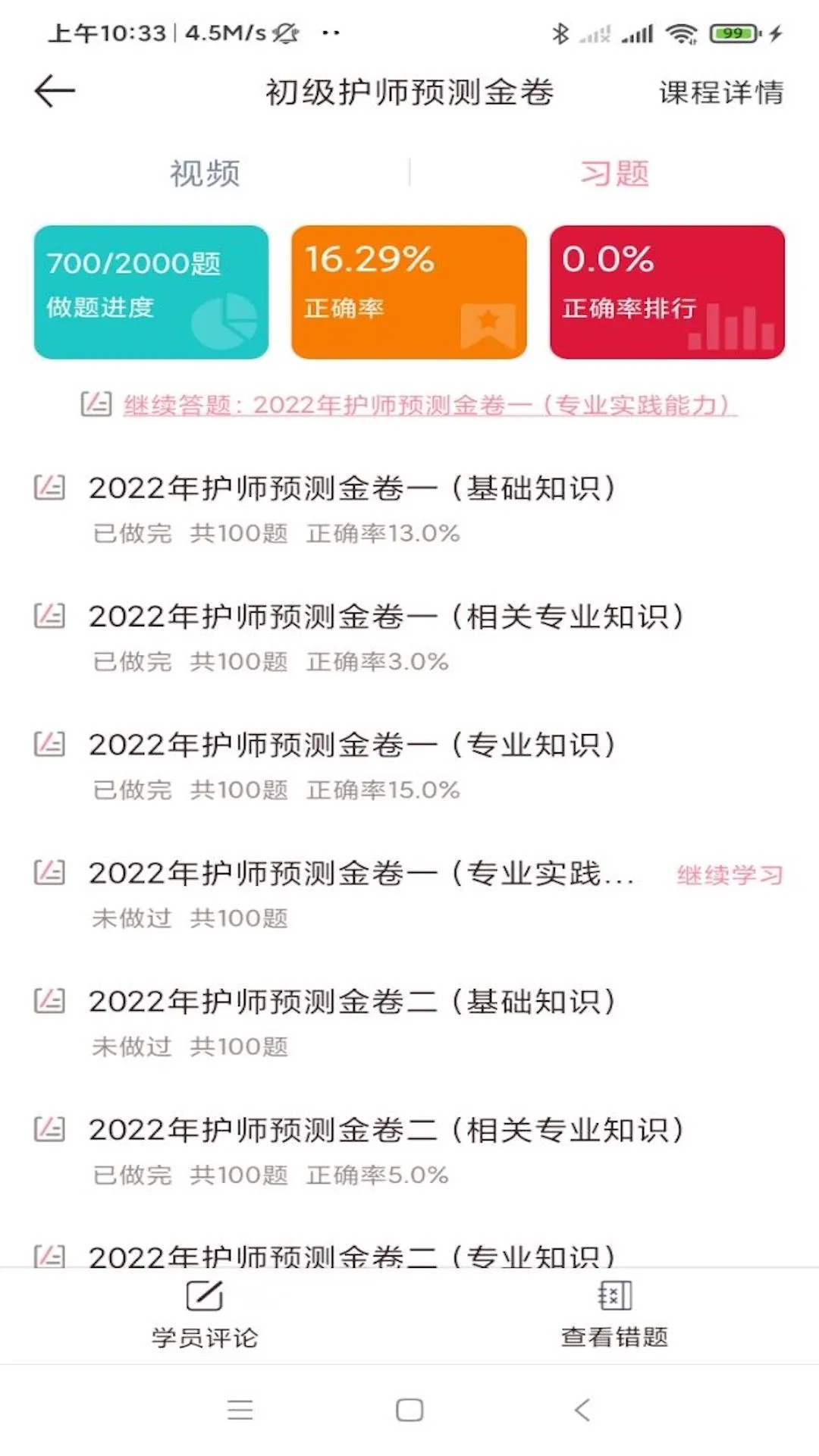Follow the 继续答题 underlined link
This screenshot has width=819, height=1456.
(x=432, y=406)
